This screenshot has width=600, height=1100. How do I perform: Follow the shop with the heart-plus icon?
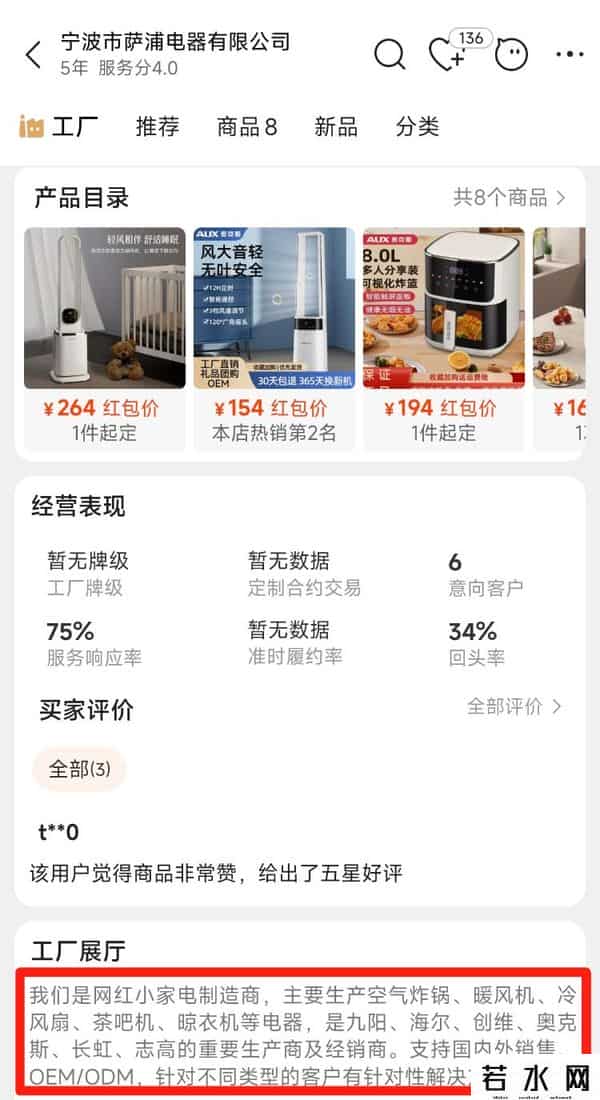pyautogui.click(x=446, y=54)
